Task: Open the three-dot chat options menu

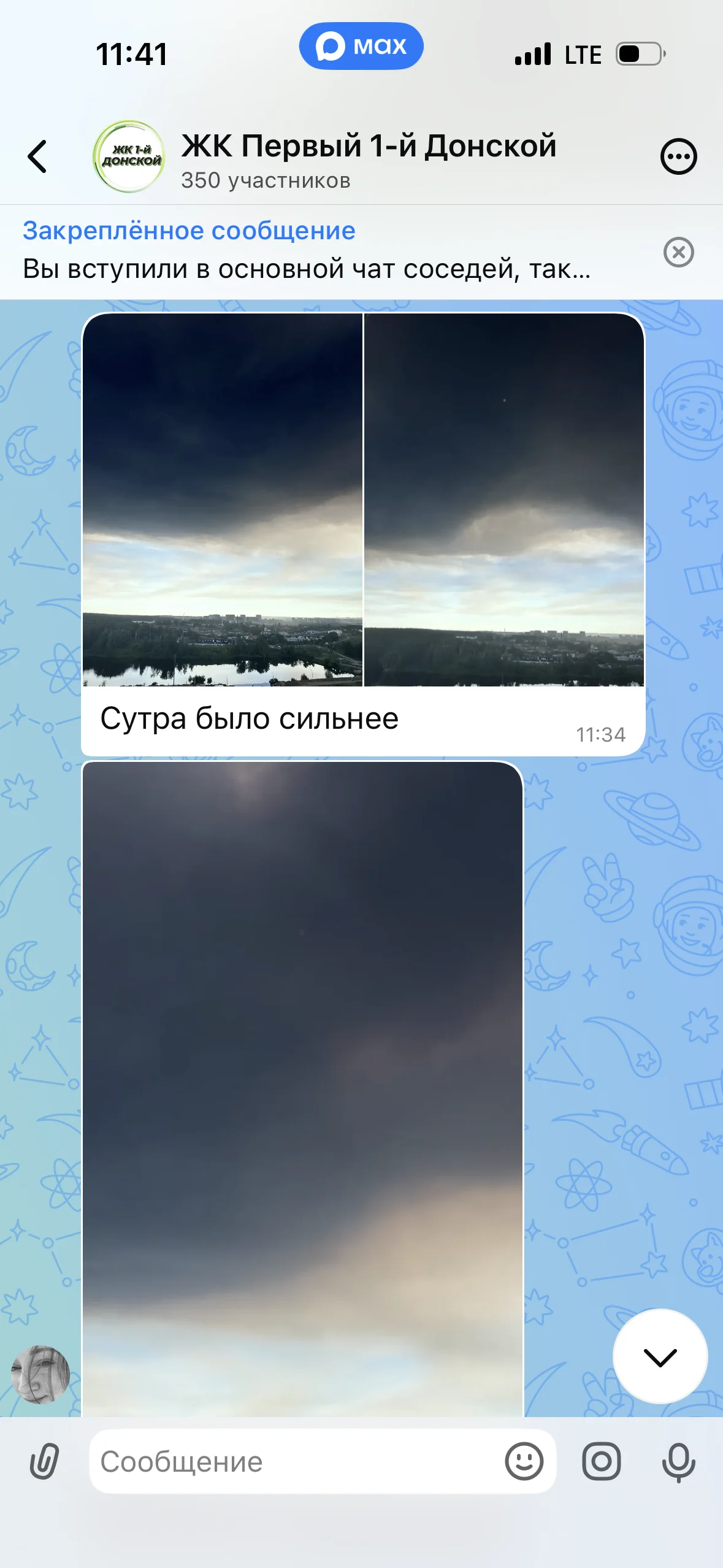Action: tap(678, 157)
